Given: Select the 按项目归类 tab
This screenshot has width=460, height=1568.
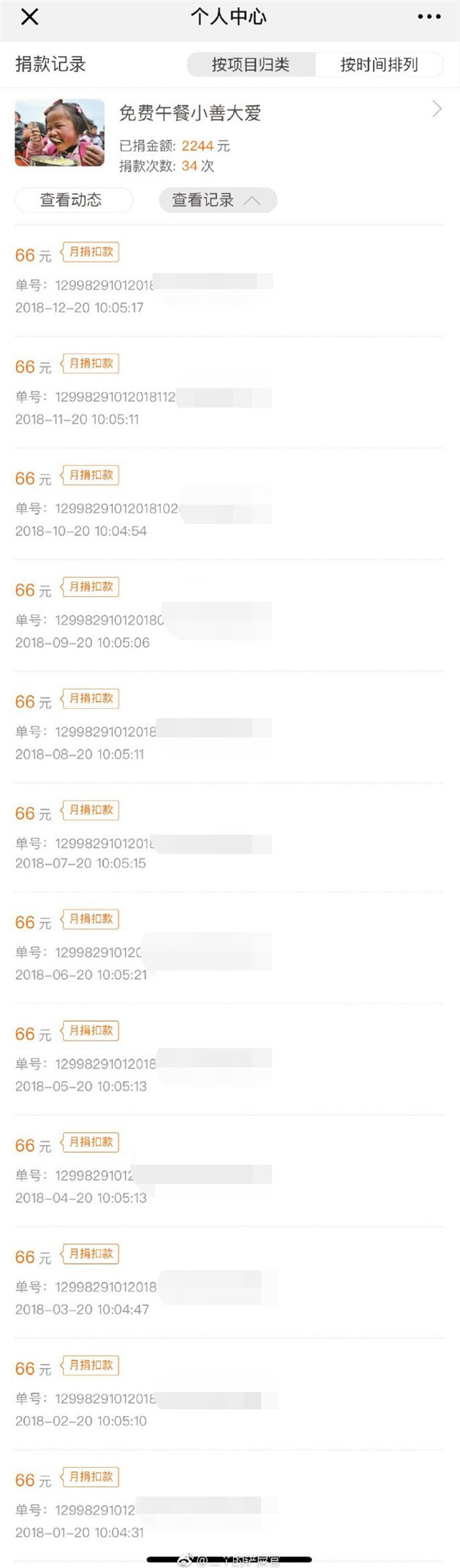Looking at the screenshot, I should tap(251, 65).
